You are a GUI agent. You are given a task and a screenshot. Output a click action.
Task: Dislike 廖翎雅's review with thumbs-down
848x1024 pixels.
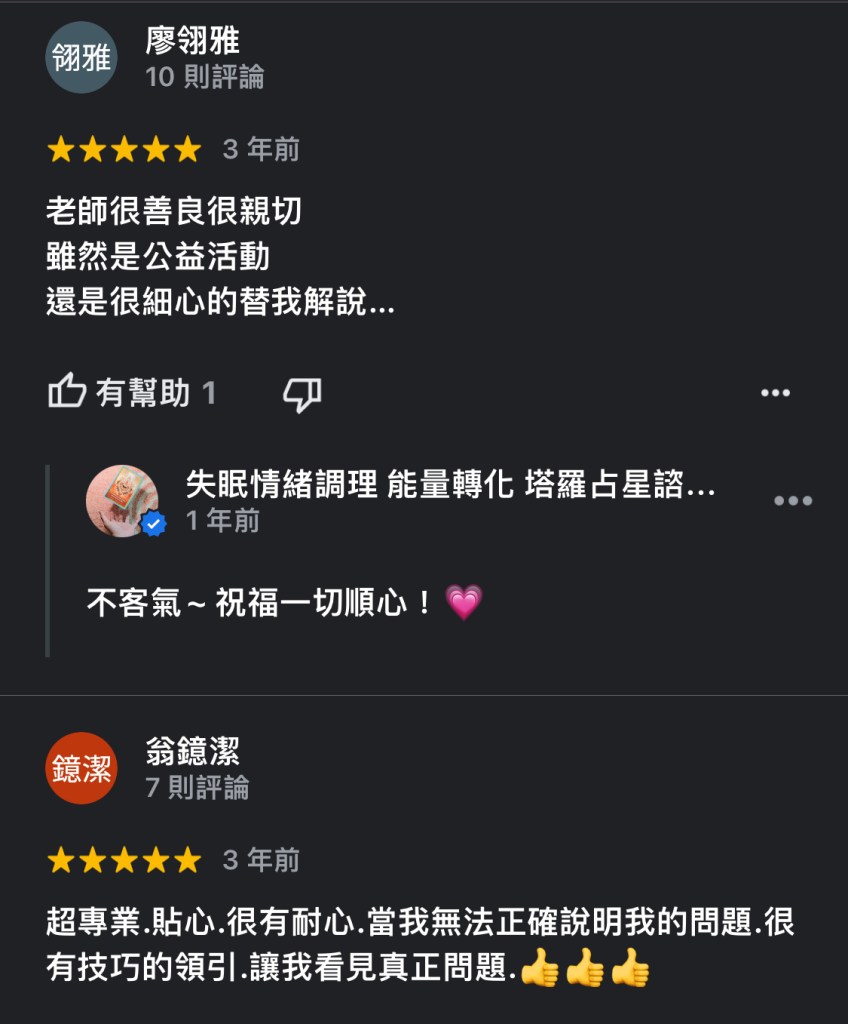301,394
